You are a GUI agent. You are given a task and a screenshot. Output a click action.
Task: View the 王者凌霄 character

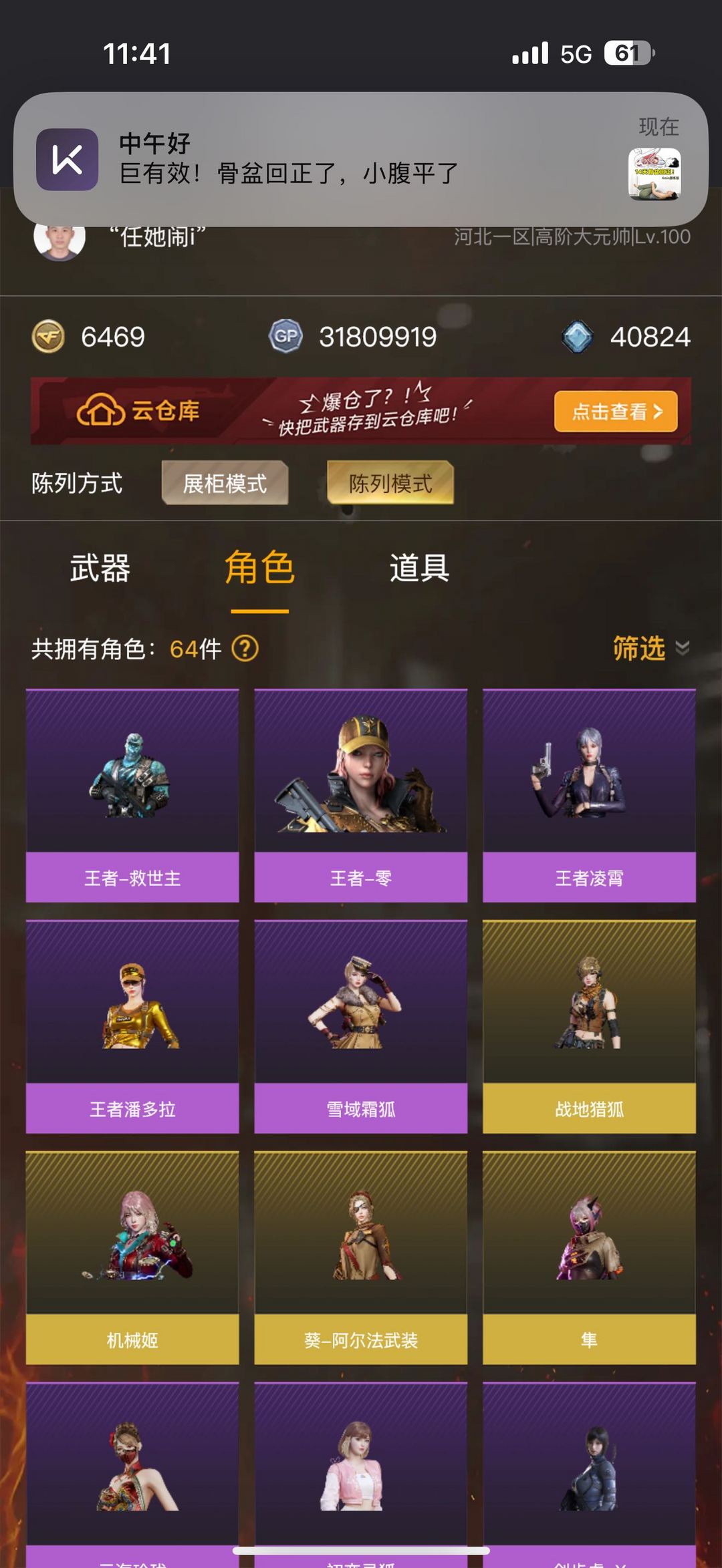pos(589,795)
